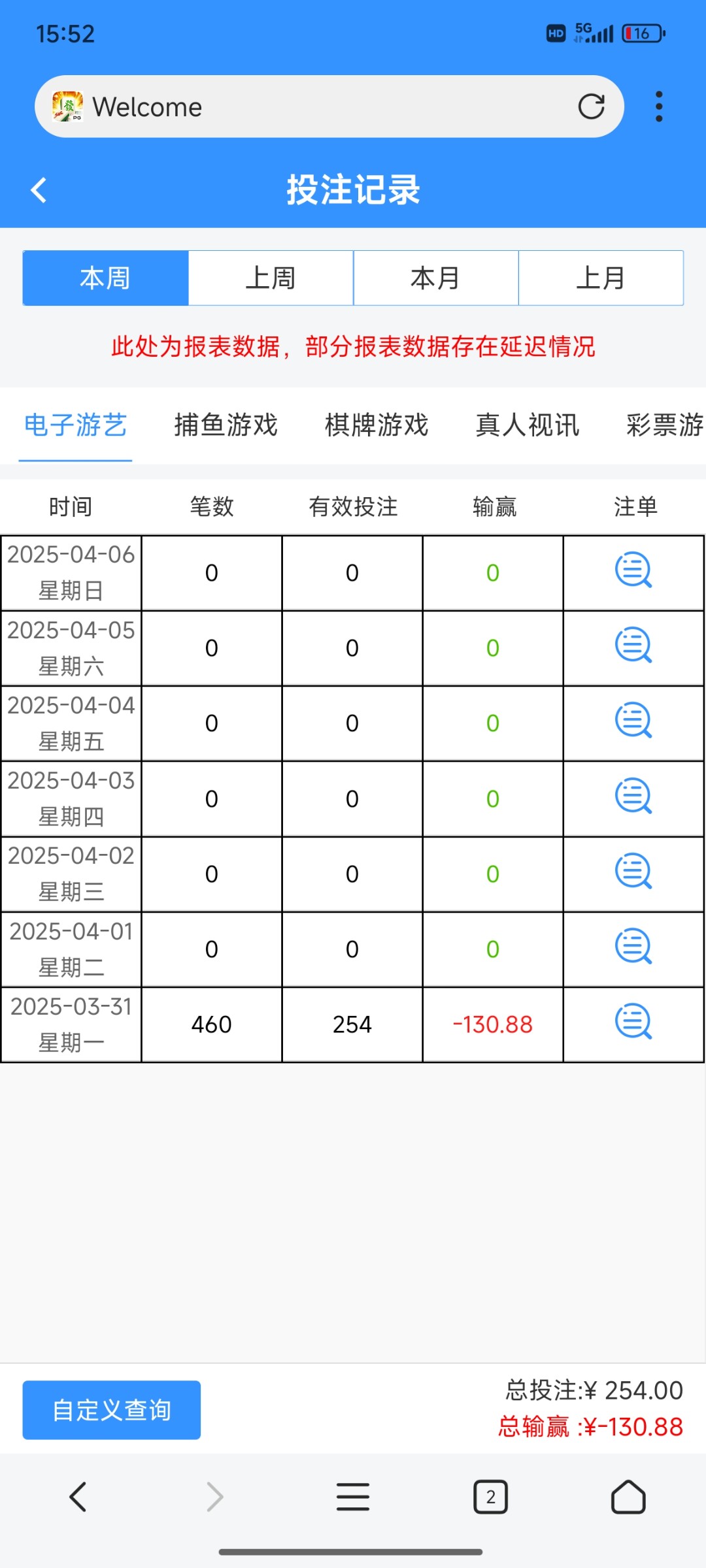
Task: Switch to 本月 records
Action: [x=435, y=278]
